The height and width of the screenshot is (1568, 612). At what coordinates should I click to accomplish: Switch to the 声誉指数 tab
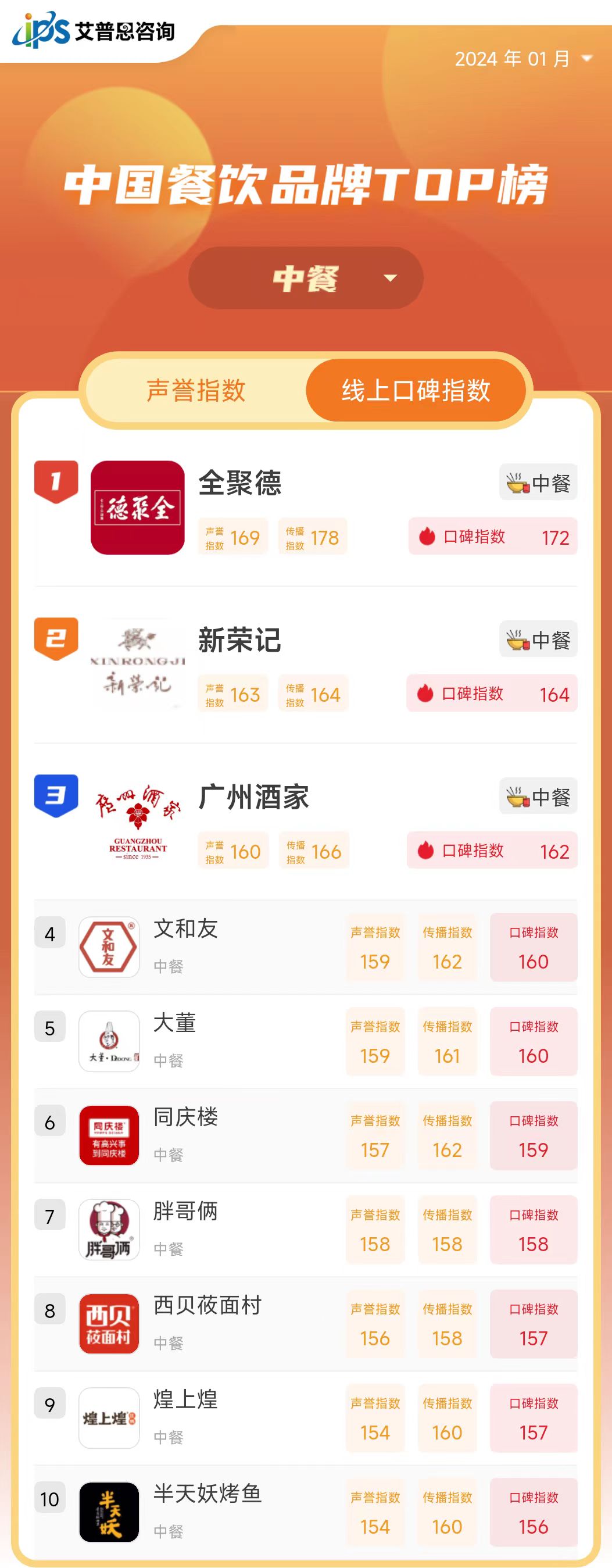click(x=196, y=390)
